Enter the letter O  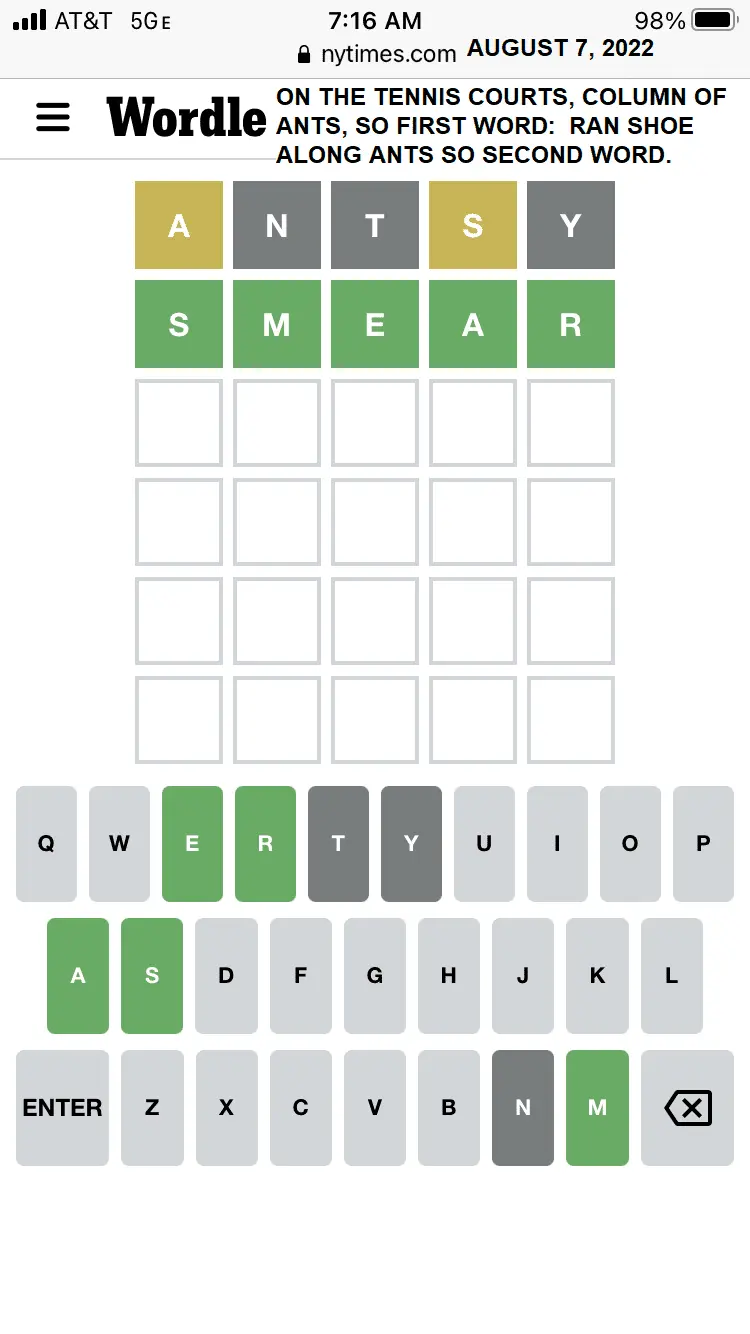[630, 843]
